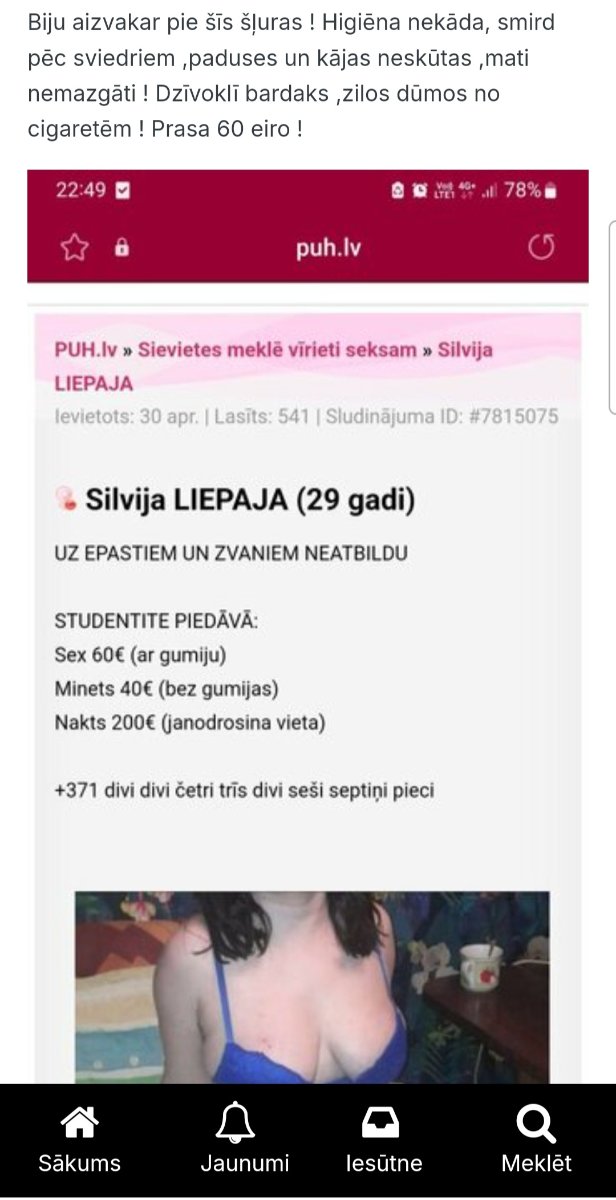Switch to the Iesūtne inbox tab
The height and width of the screenshot is (1200, 616).
(x=384, y=1141)
